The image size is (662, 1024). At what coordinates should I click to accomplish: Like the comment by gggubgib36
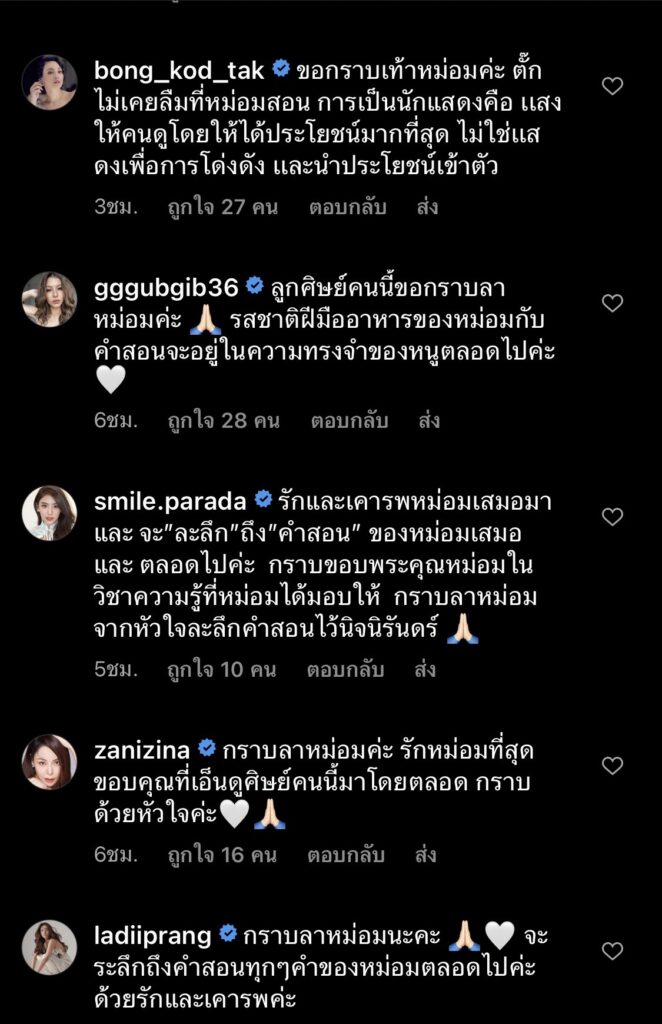(x=612, y=303)
